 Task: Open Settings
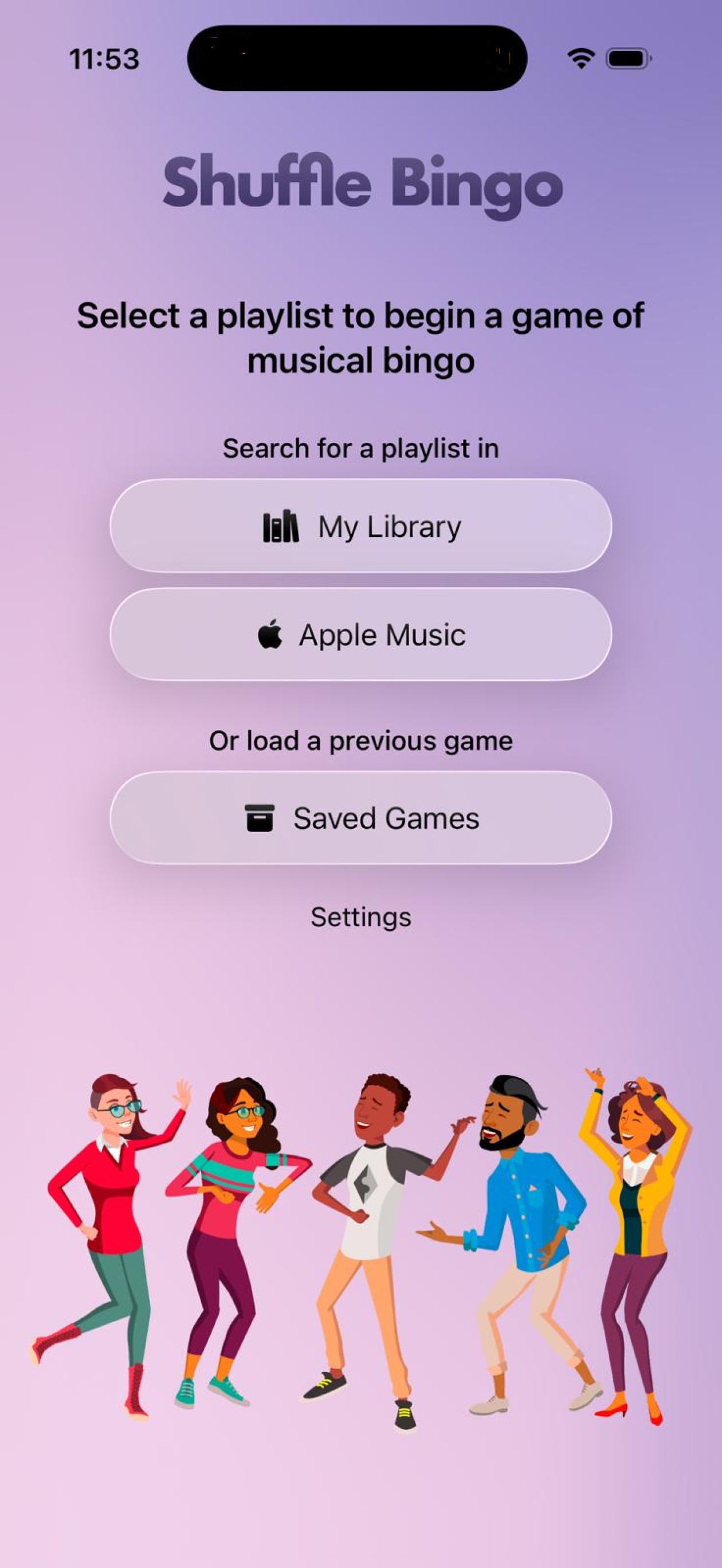point(360,917)
